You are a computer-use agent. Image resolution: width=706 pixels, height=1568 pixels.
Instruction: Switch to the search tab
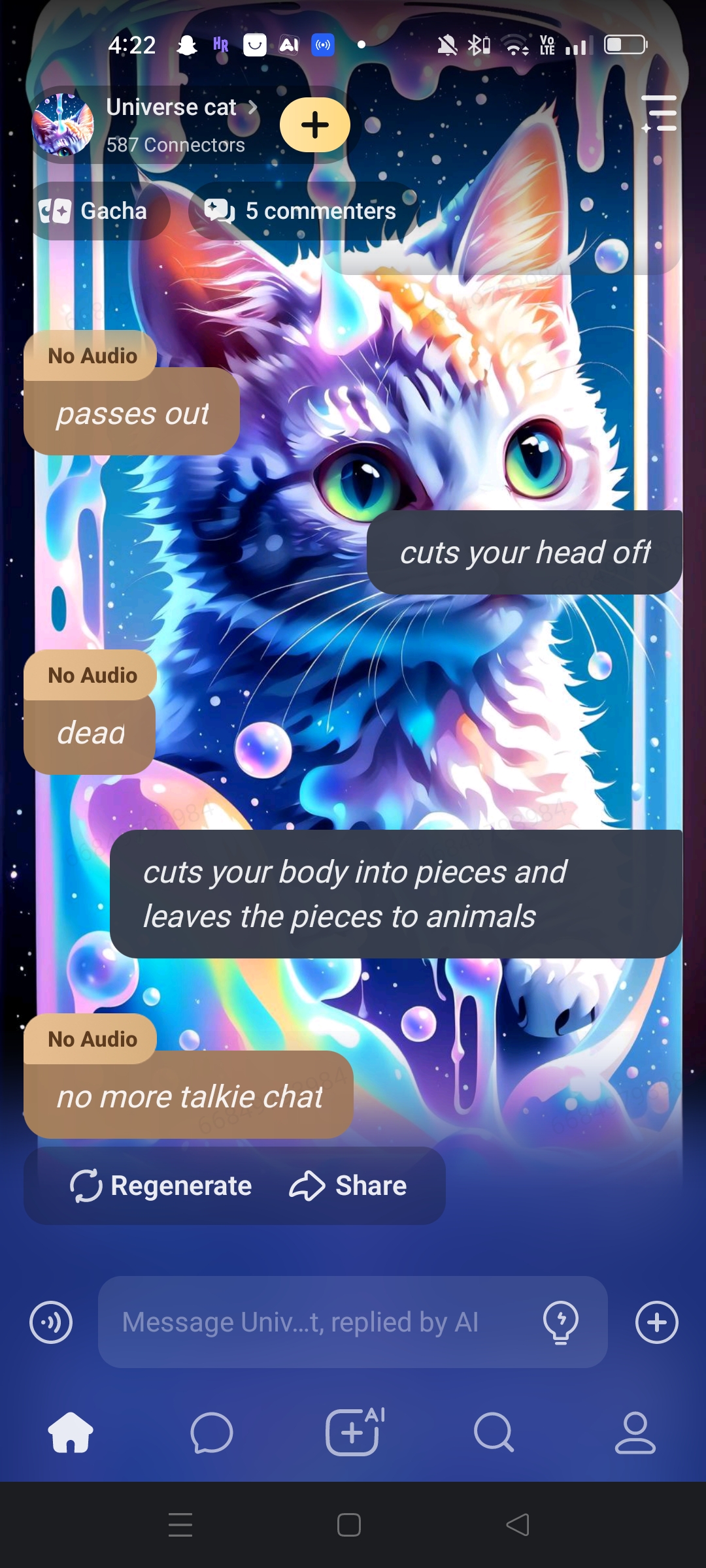[494, 1433]
